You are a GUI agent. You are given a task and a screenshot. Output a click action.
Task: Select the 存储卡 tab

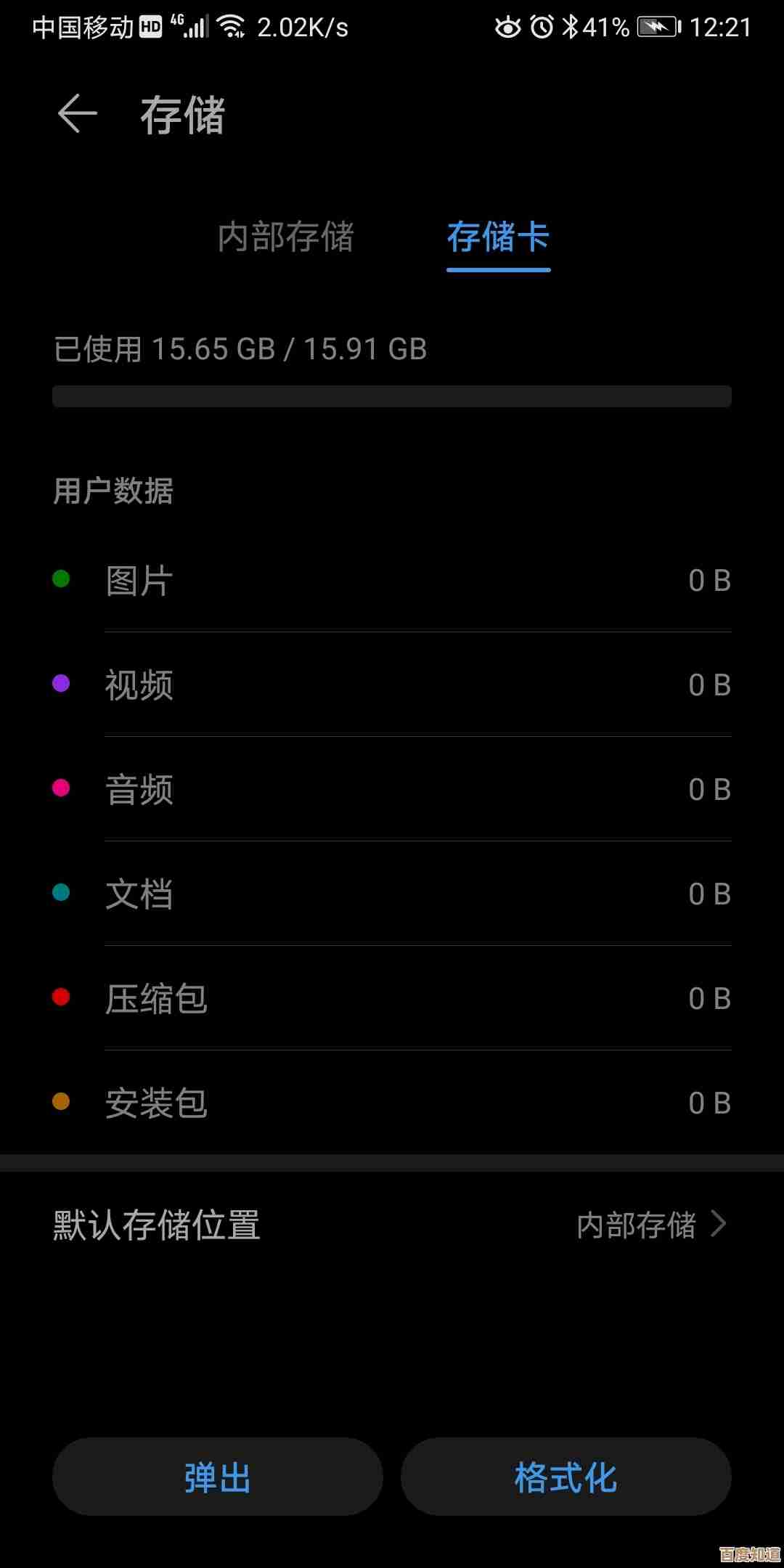coord(498,237)
